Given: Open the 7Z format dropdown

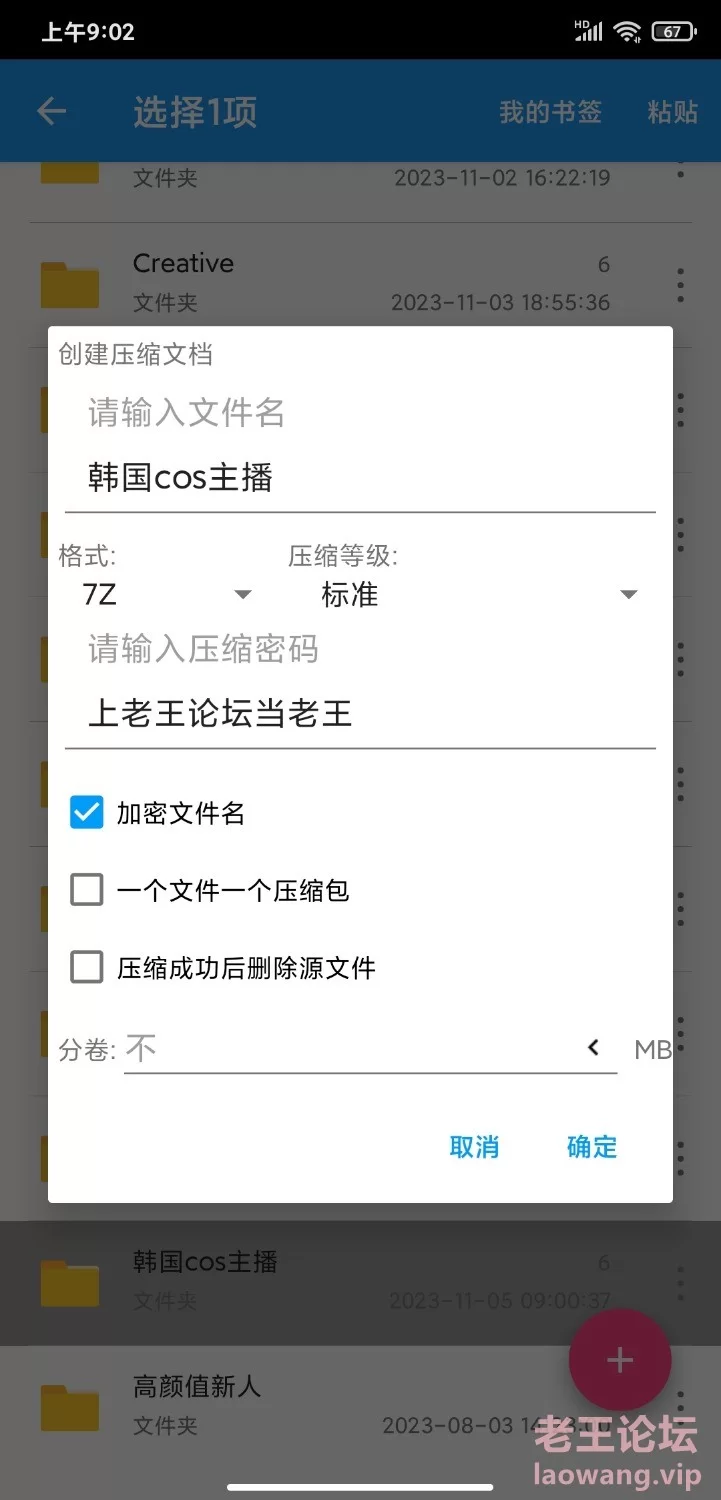Looking at the screenshot, I should [x=166, y=595].
